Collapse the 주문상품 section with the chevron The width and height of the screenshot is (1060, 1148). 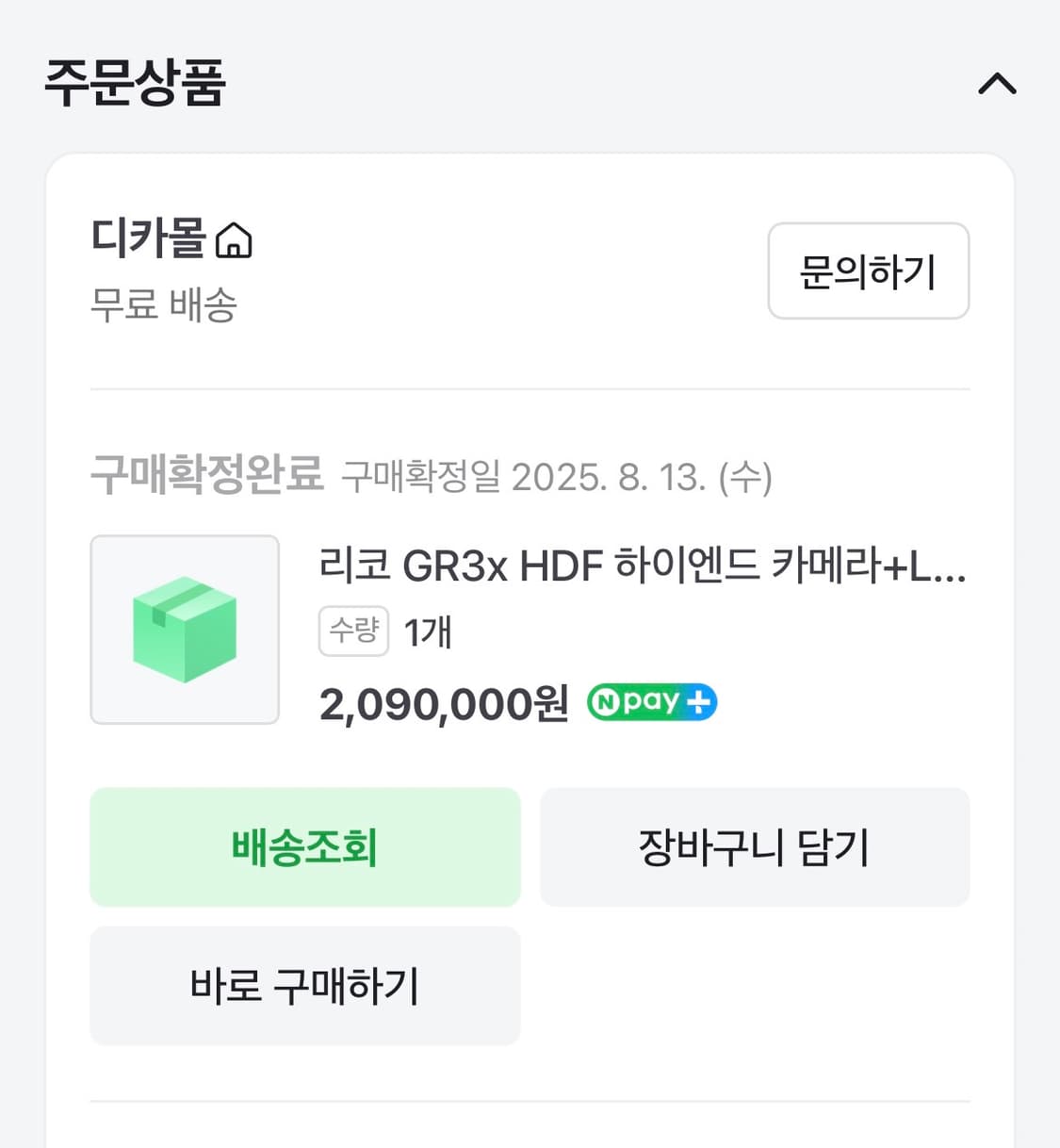(997, 85)
